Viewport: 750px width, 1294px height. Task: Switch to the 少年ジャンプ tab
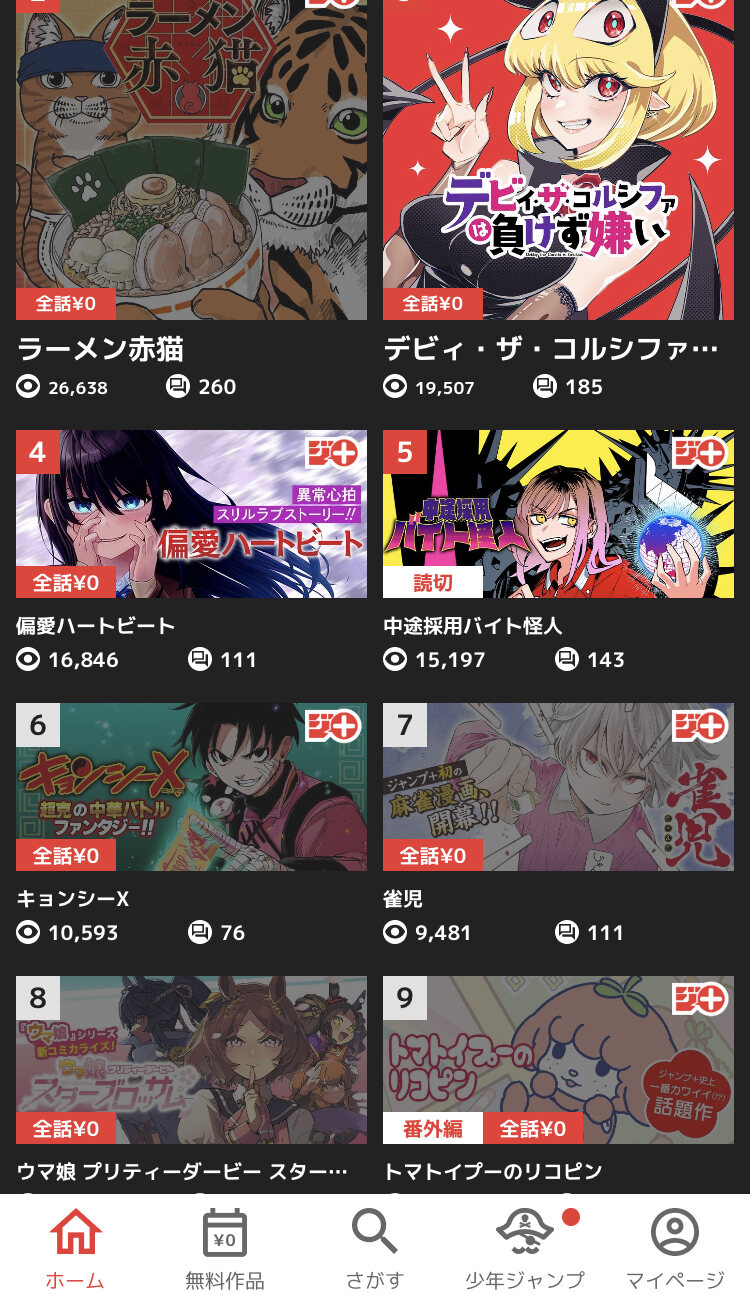click(x=525, y=1246)
